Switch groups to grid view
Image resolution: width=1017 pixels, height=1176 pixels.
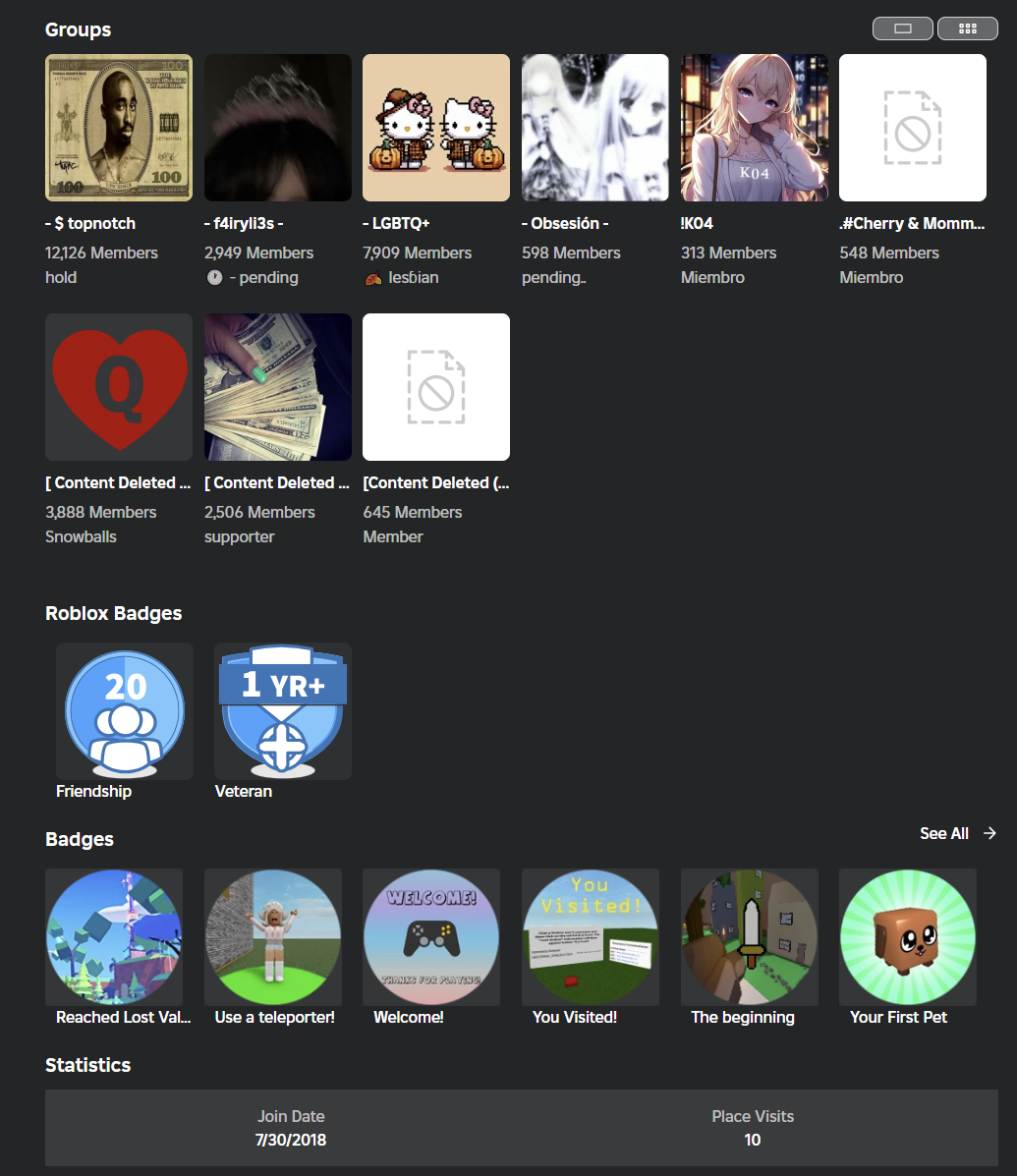tap(967, 28)
